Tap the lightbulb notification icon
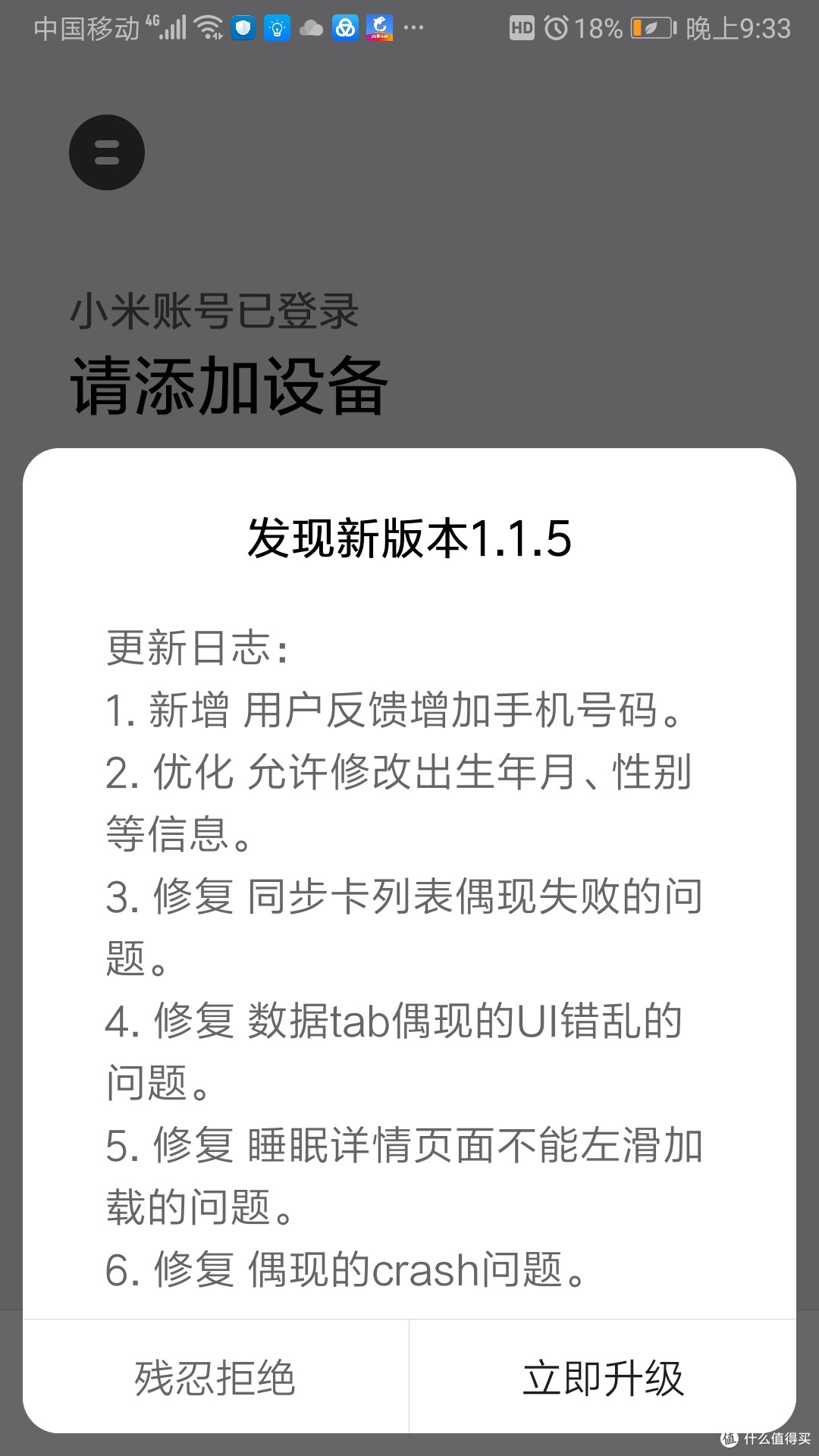819x1456 pixels. click(277, 28)
